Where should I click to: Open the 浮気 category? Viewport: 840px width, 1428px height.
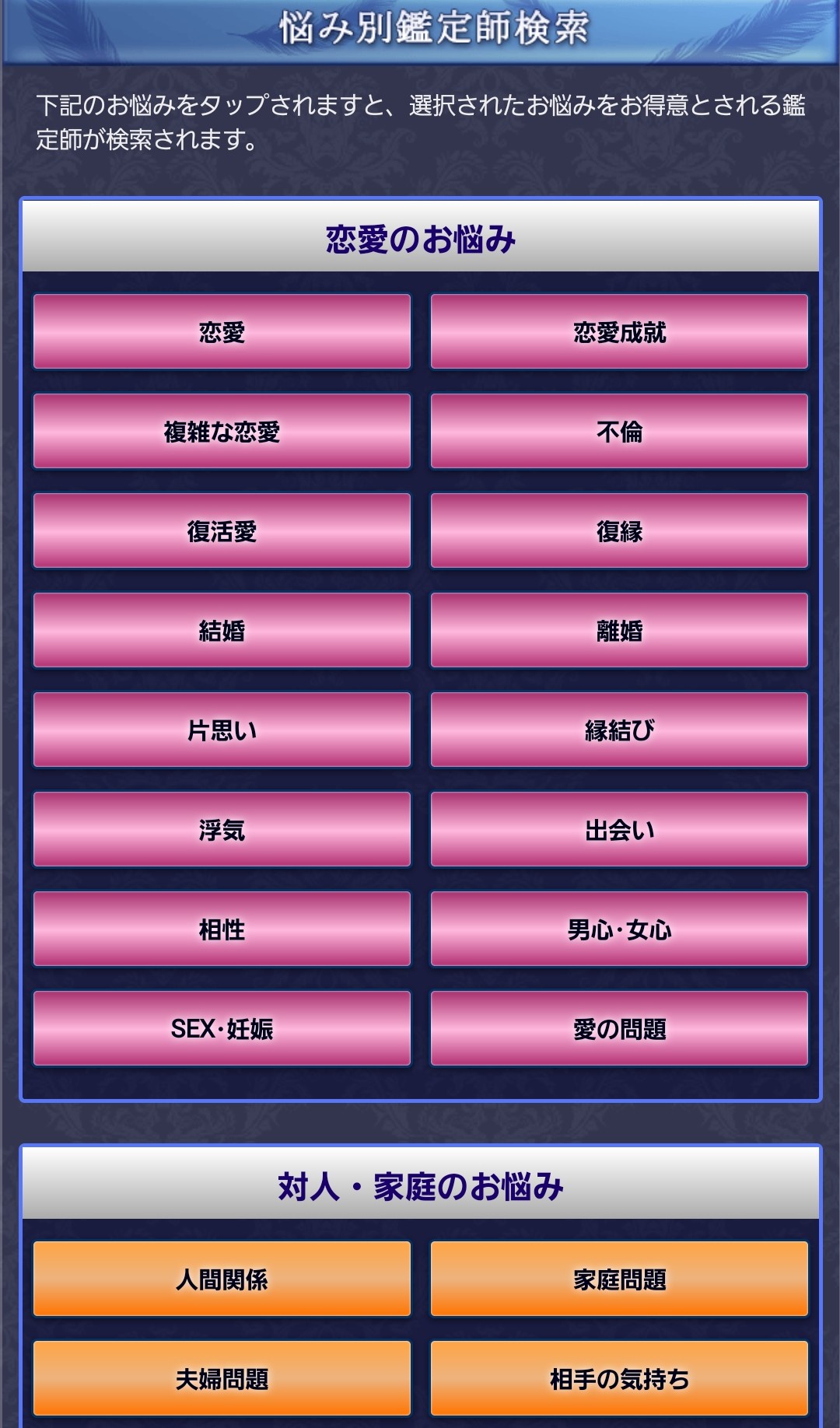[222, 829]
